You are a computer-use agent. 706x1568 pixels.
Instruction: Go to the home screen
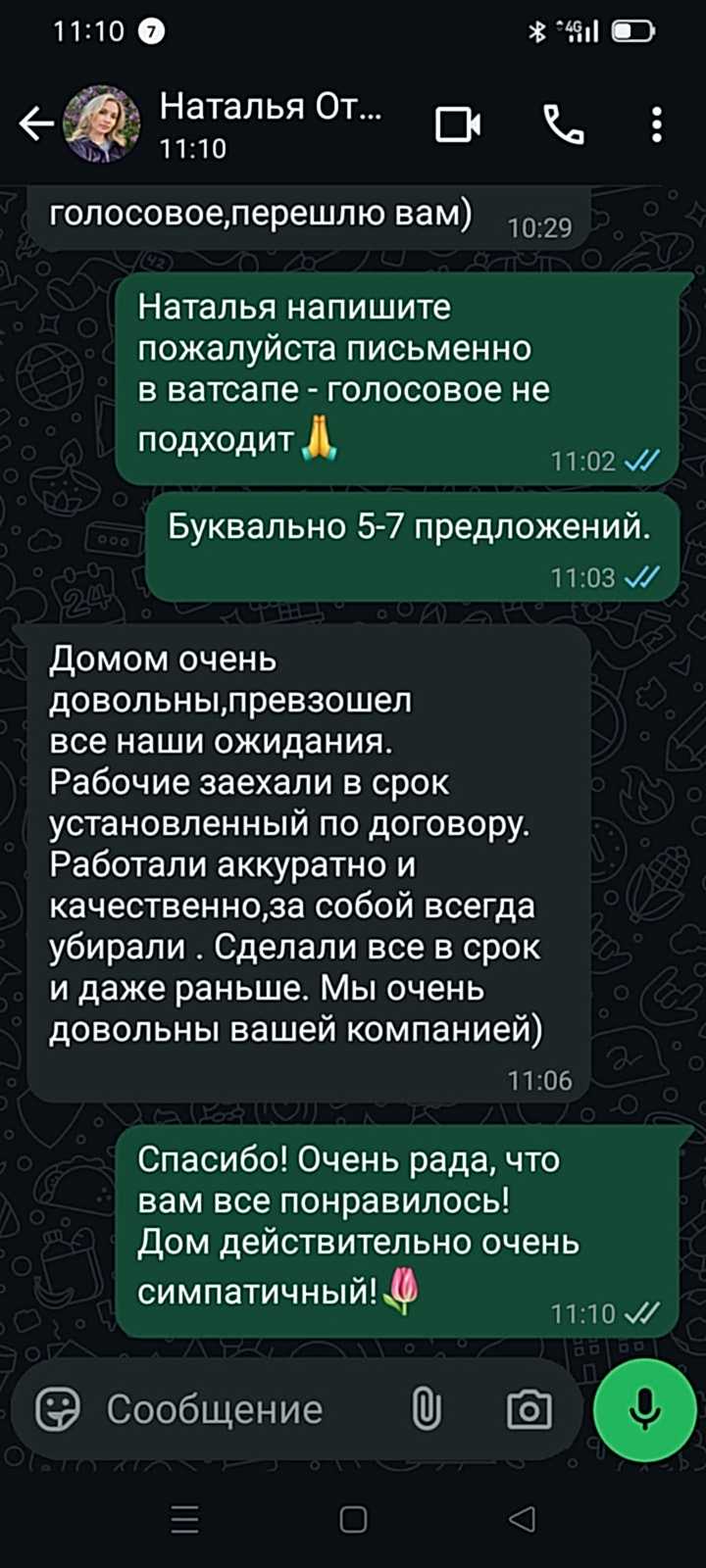[x=353, y=1519]
